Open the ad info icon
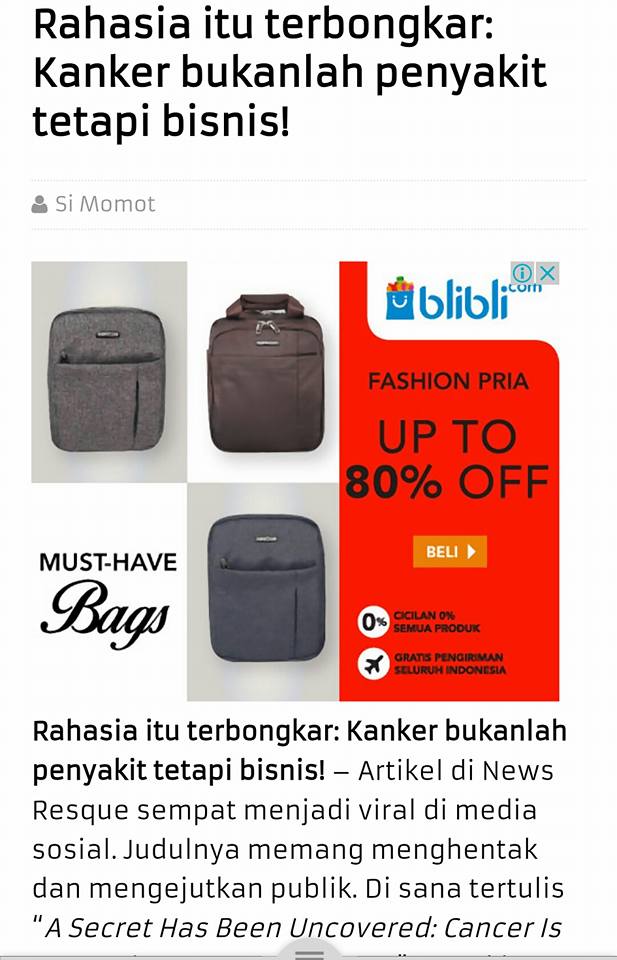This screenshot has height=960, width=617. tap(523, 273)
